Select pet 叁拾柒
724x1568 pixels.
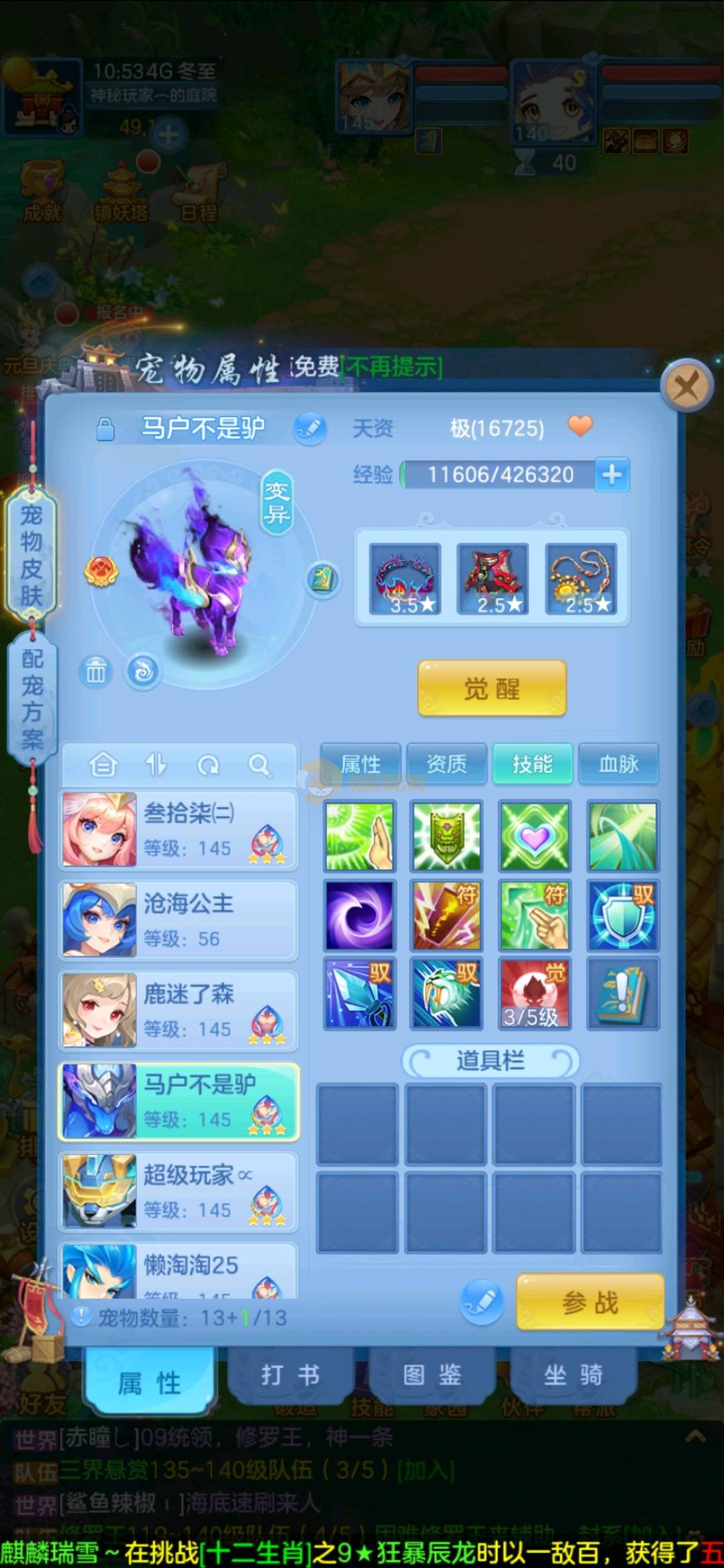click(x=178, y=829)
